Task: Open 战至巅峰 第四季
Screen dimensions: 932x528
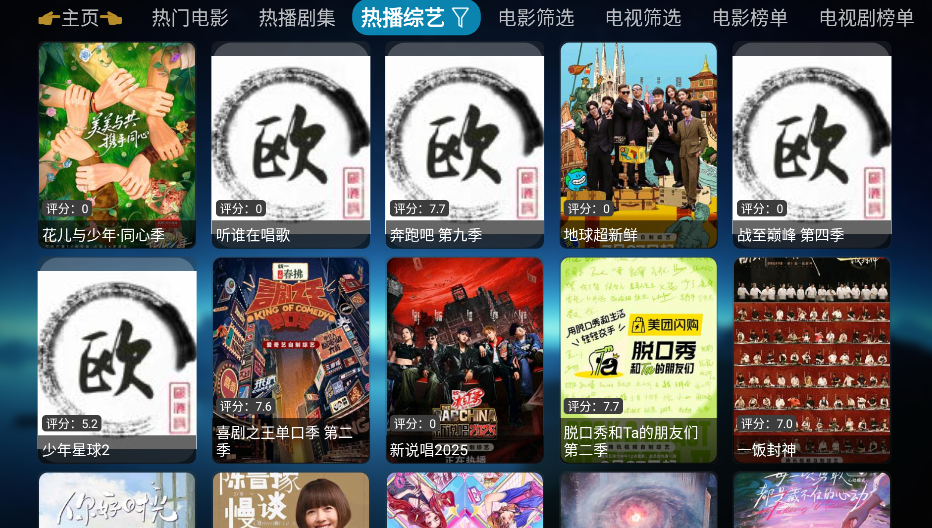Action: (x=812, y=145)
